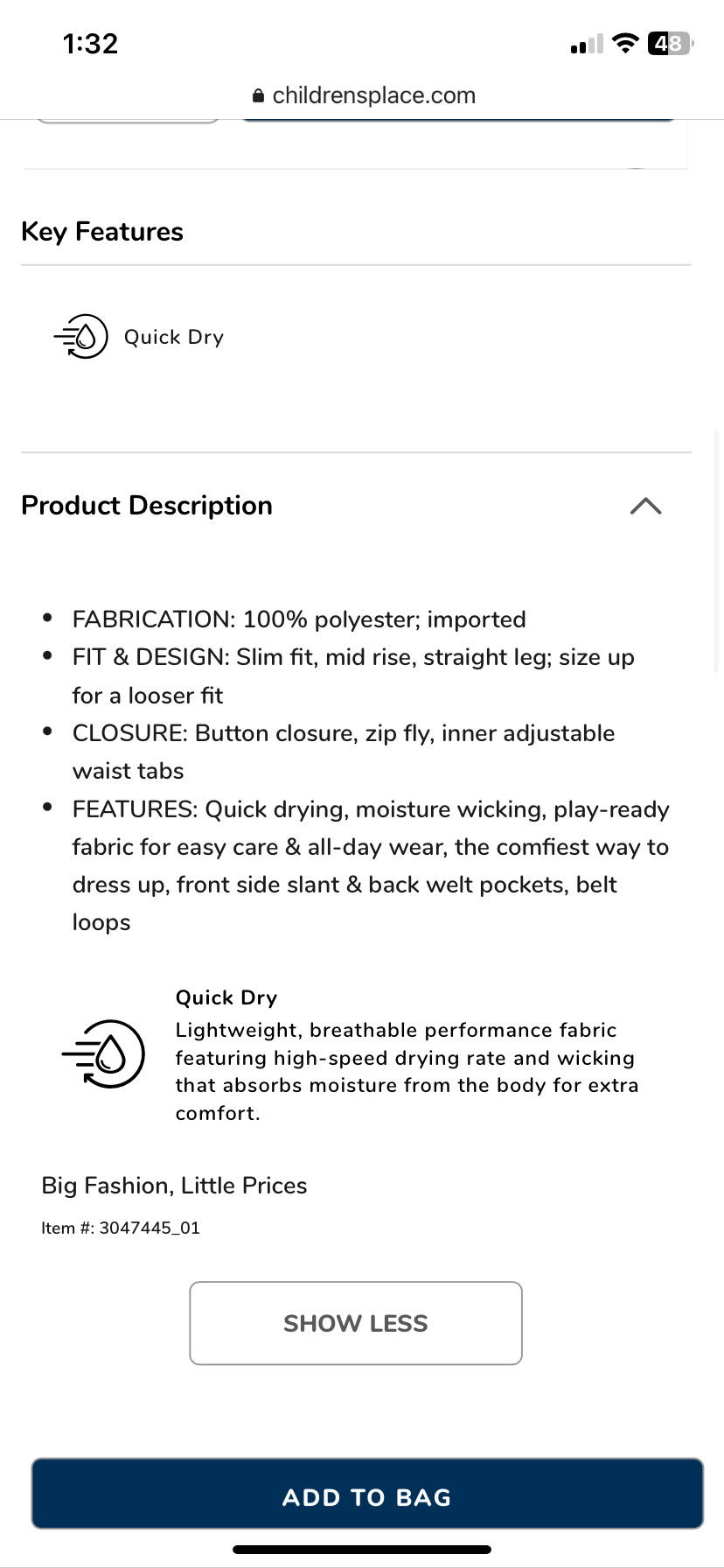Tap the SHOW LESS button

point(356,1323)
